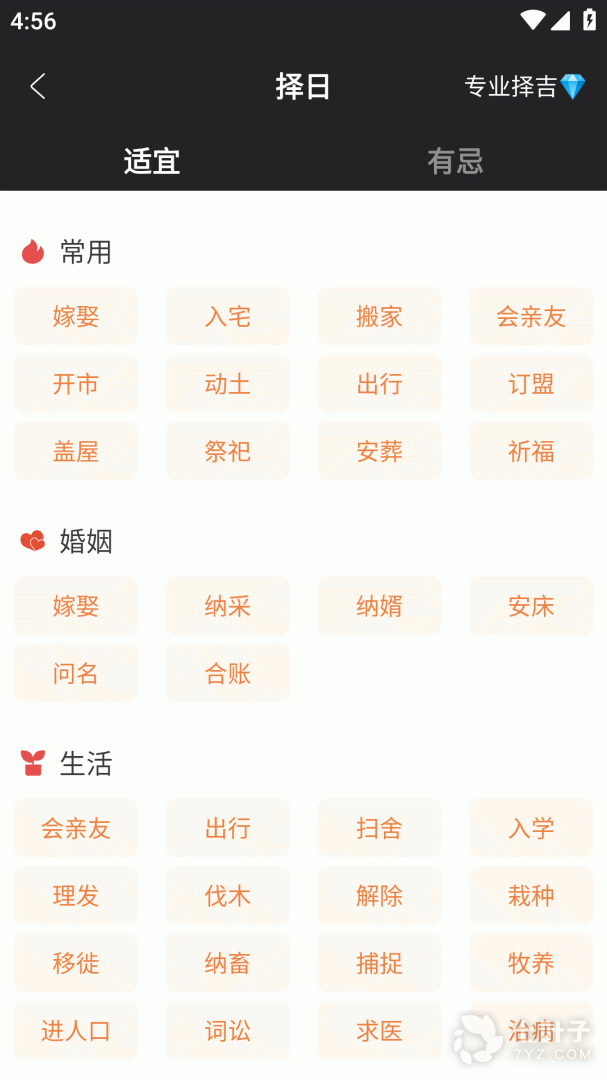Image resolution: width=607 pixels, height=1080 pixels.
Task: Select 开市 from common items
Action: click(x=76, y=384)
